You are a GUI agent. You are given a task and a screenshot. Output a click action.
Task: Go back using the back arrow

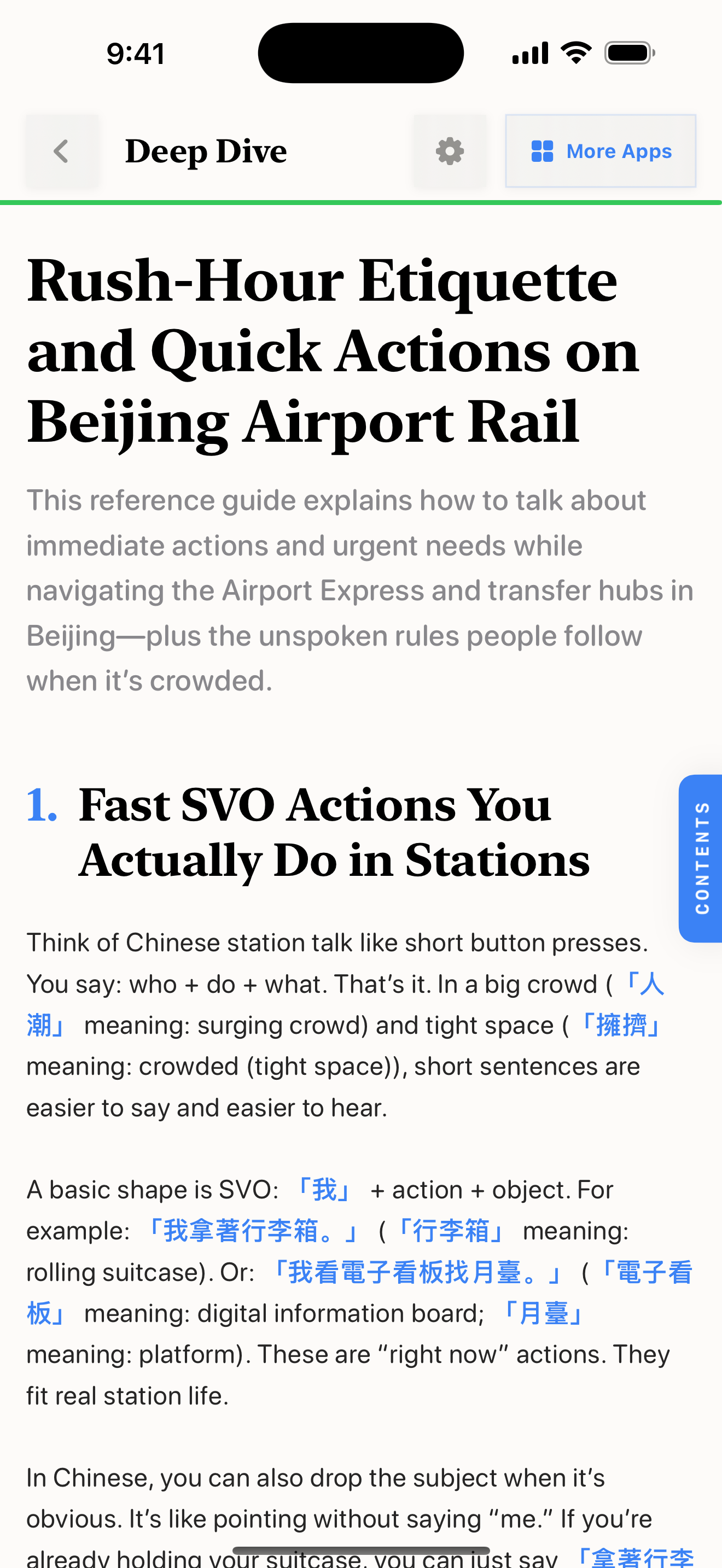tap(61, 151)
